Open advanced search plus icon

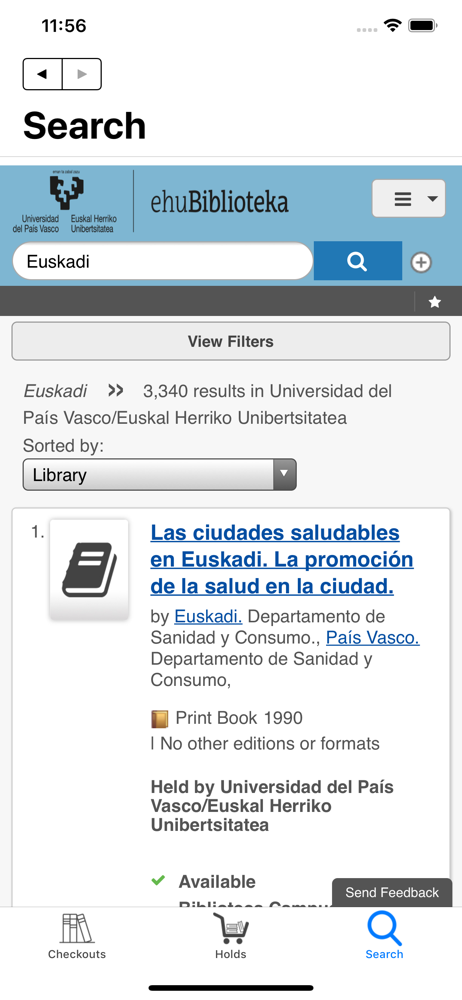(x=421, y=262)
